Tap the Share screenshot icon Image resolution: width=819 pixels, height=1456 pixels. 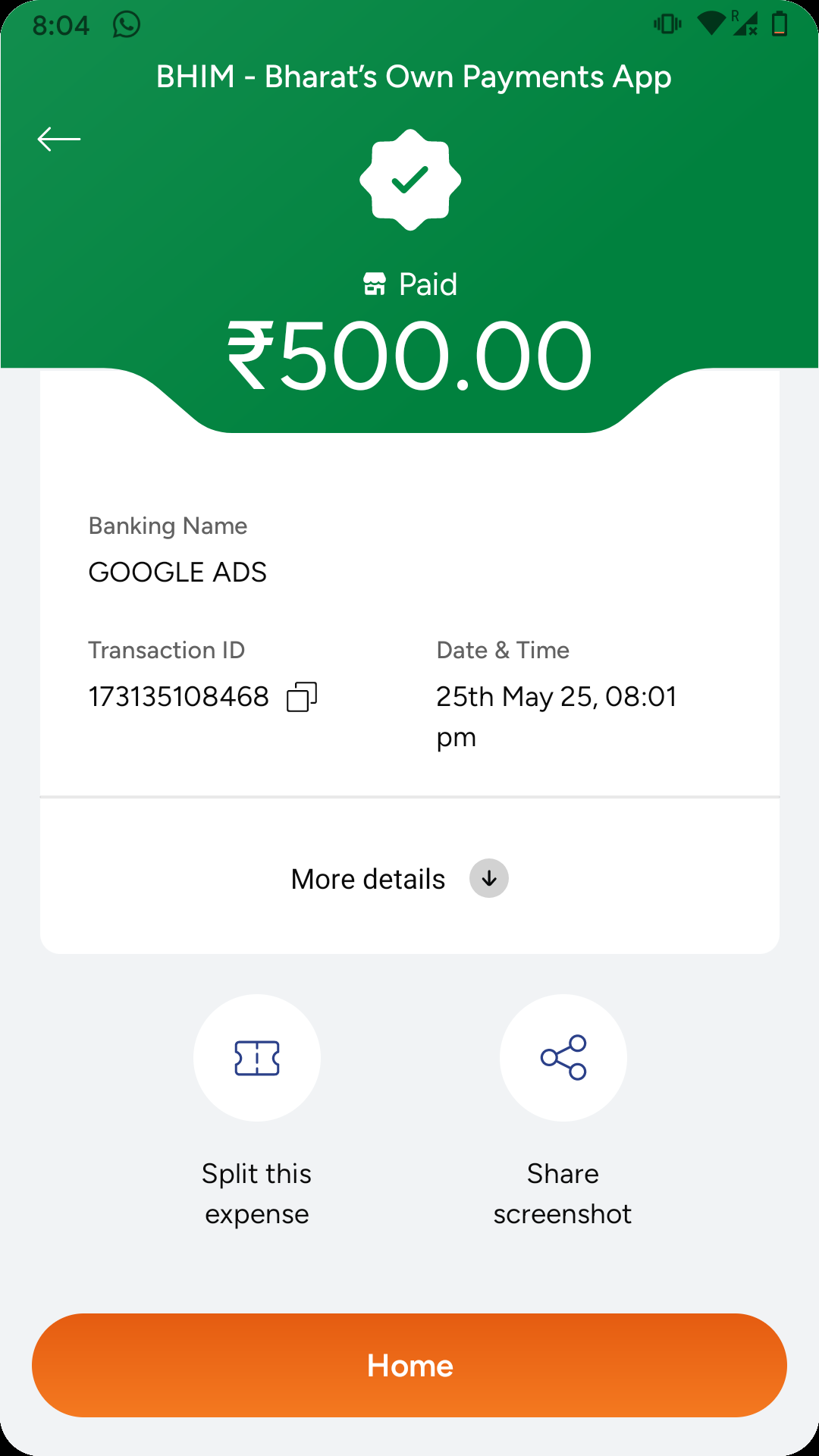pos(562,1059)
